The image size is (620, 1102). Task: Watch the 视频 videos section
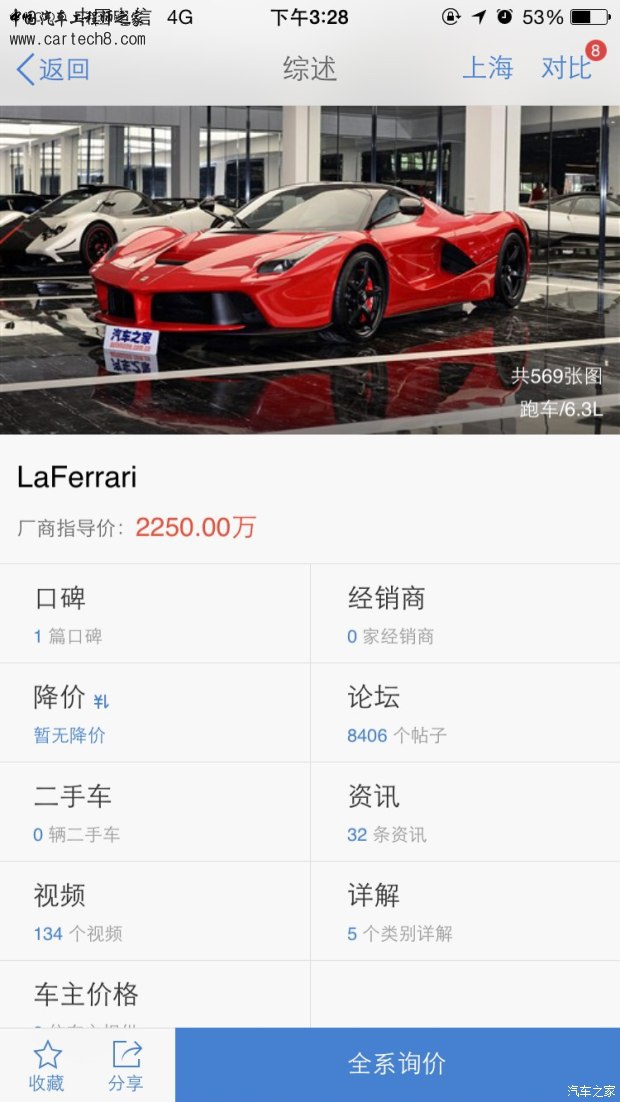tap(155, 911)
